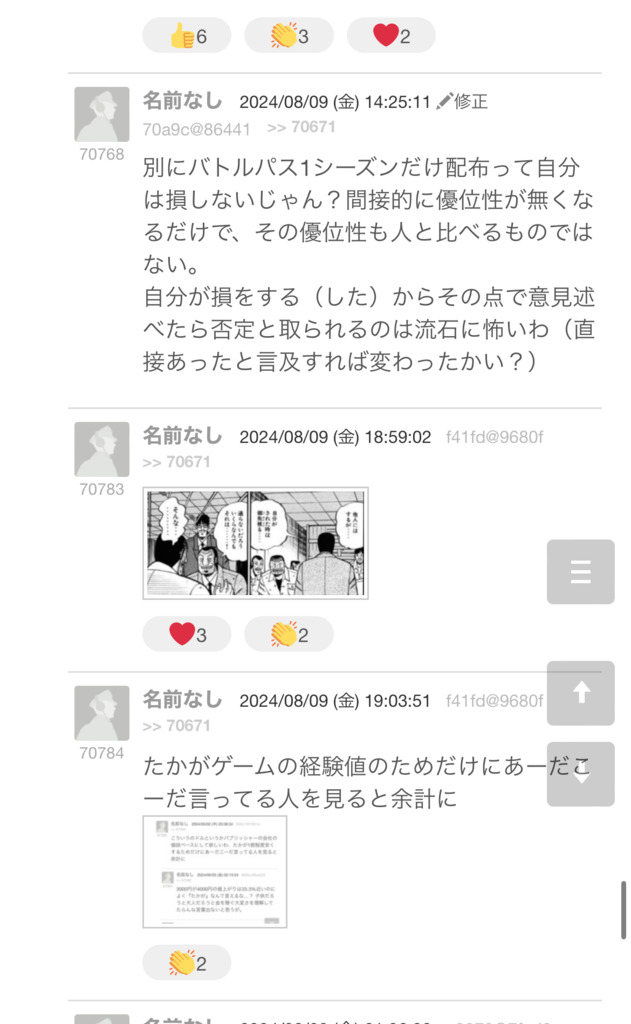Edit post 70768 via 修正
631x1024 pixels.
[x=463, y=102]
